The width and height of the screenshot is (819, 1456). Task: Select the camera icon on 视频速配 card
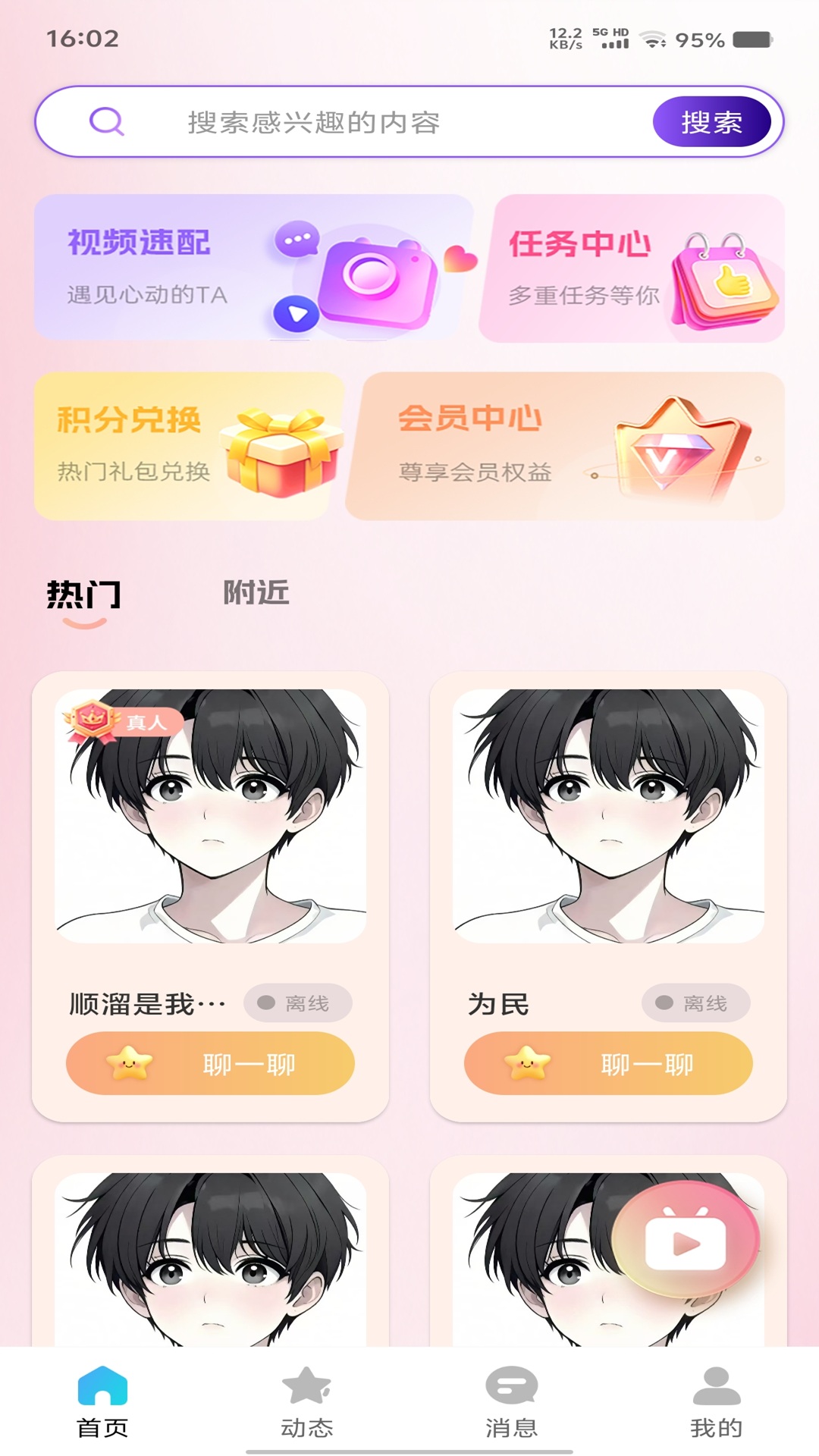[x=377, y=281]
